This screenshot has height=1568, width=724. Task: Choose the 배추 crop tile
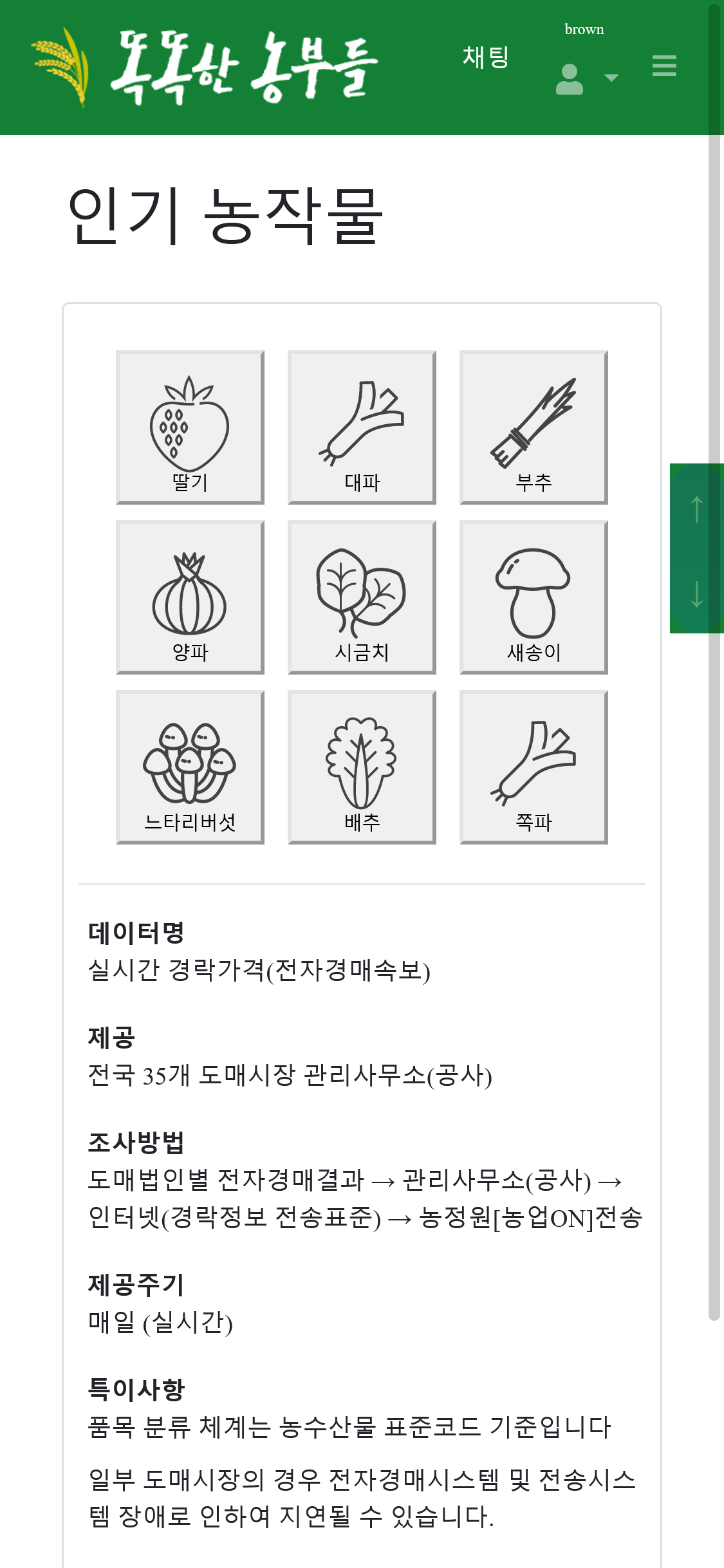click(362, 767)
